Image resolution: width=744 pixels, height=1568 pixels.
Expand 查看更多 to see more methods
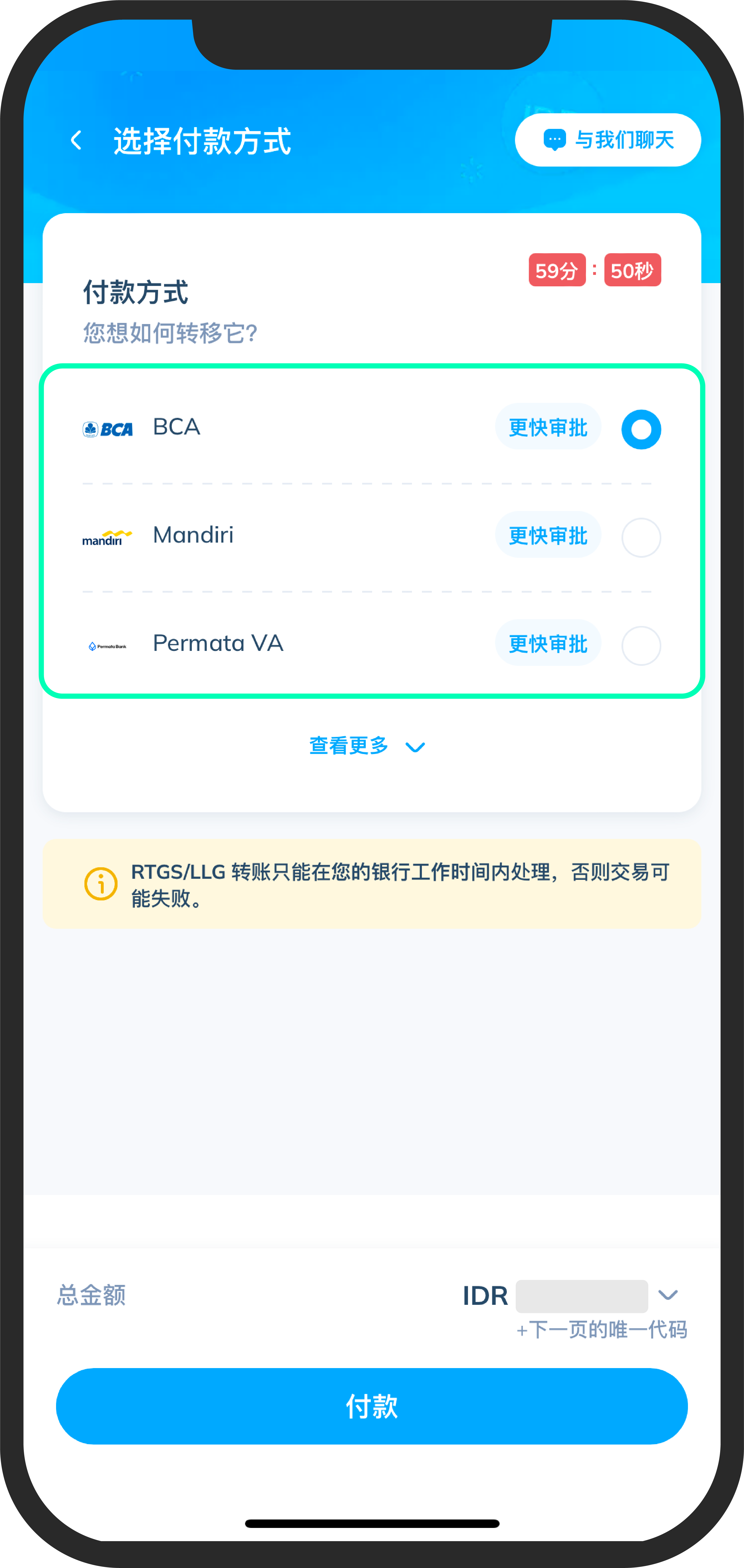point(367,746)
